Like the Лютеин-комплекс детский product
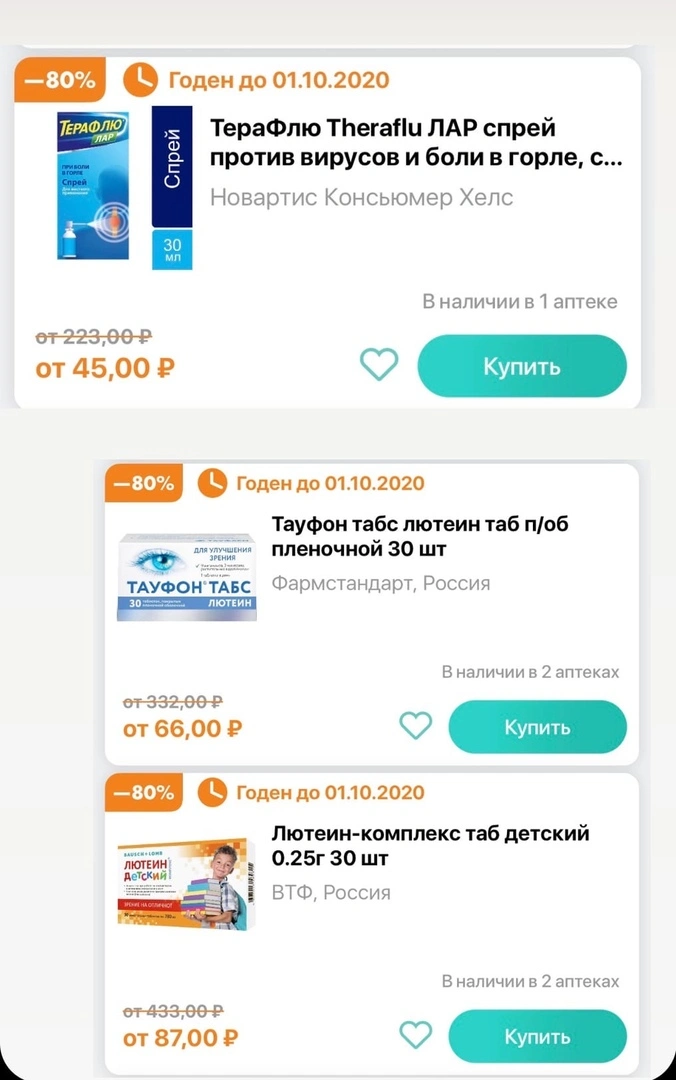The height and width of the screenshot is (1080, 676). [x=416, y=1035]
